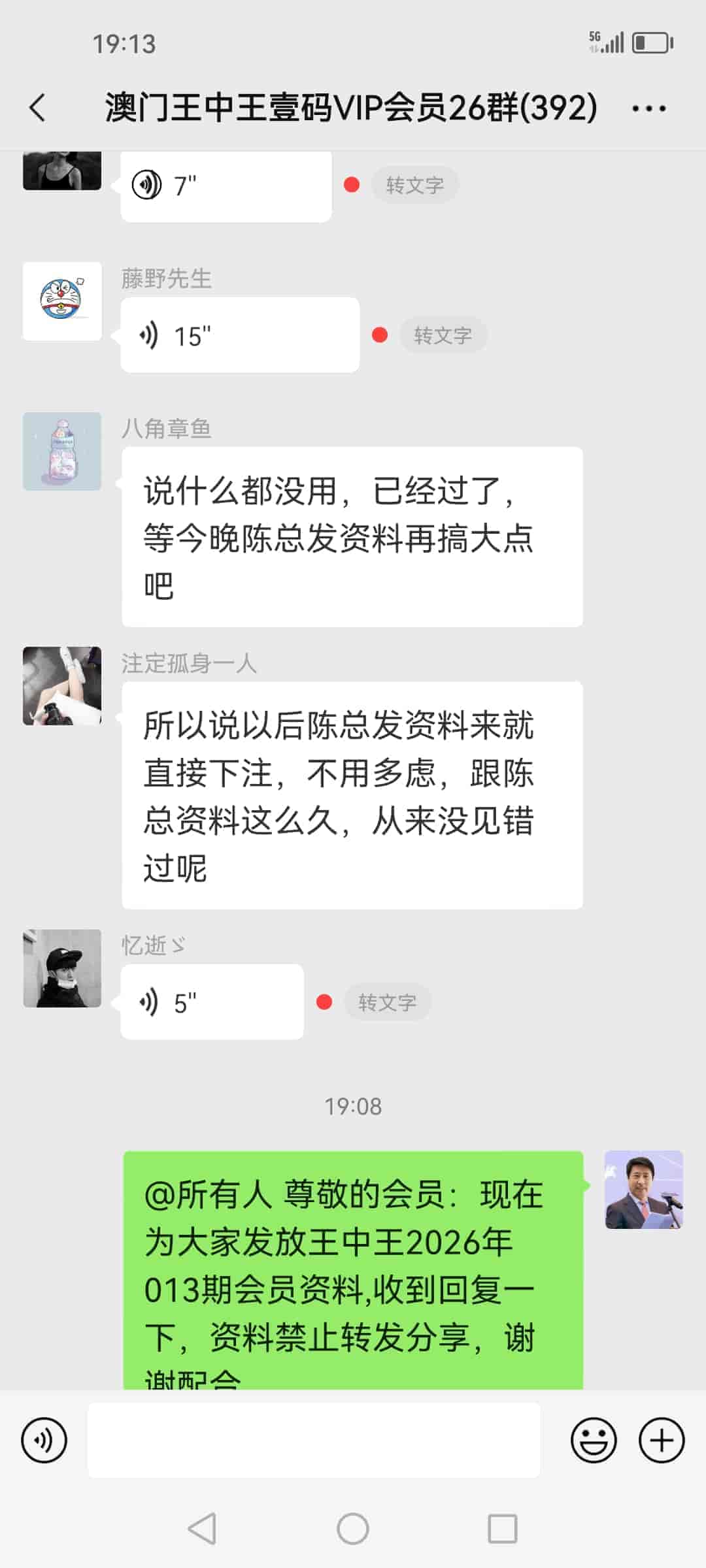Viewport: 706px width, 1568px height.
Task: Play 藤野先生's 15-second voice message
Action: pyautogui.click(x=239, y=336)
